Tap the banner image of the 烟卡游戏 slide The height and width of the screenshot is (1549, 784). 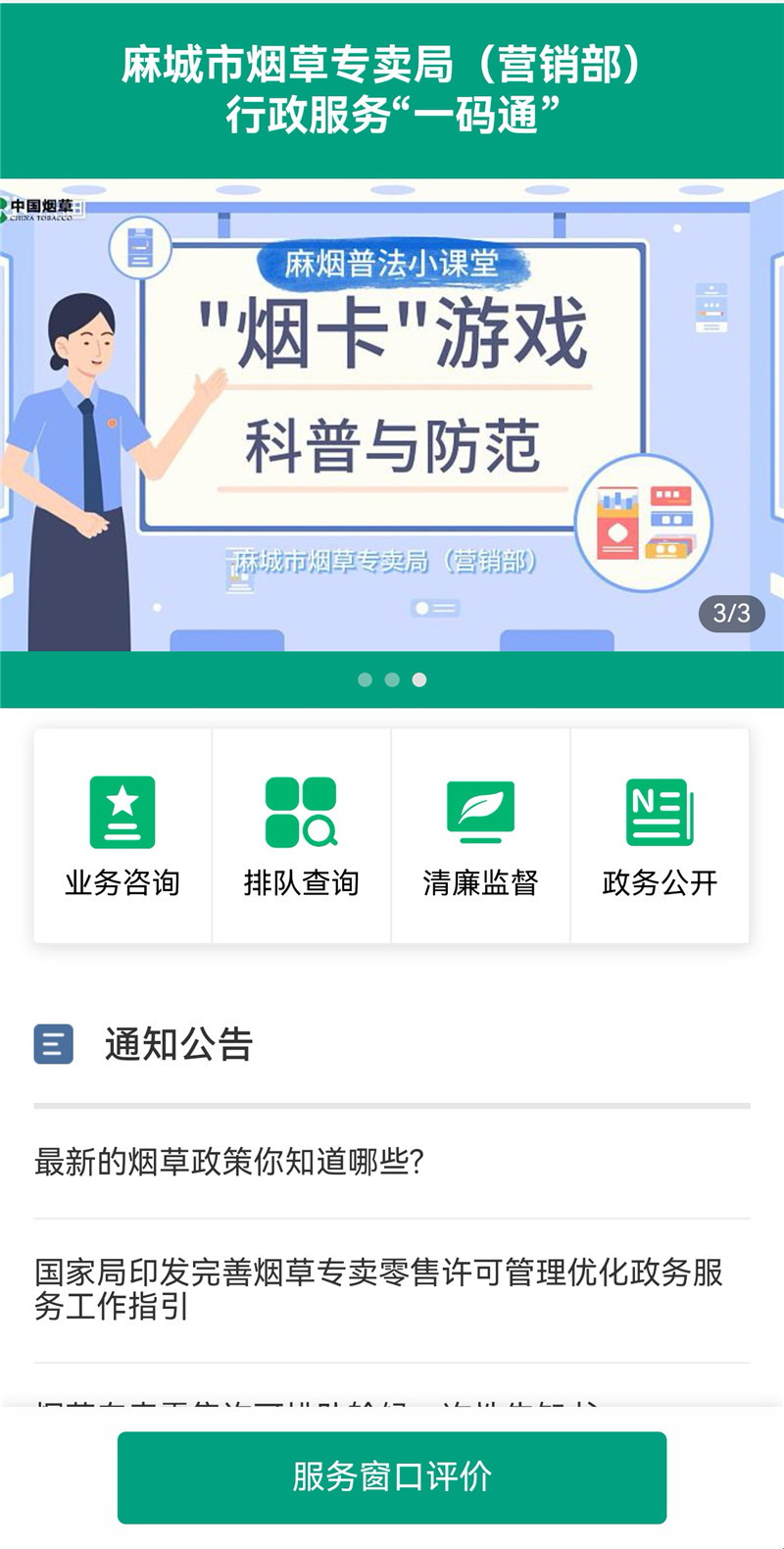click(392, 412)
